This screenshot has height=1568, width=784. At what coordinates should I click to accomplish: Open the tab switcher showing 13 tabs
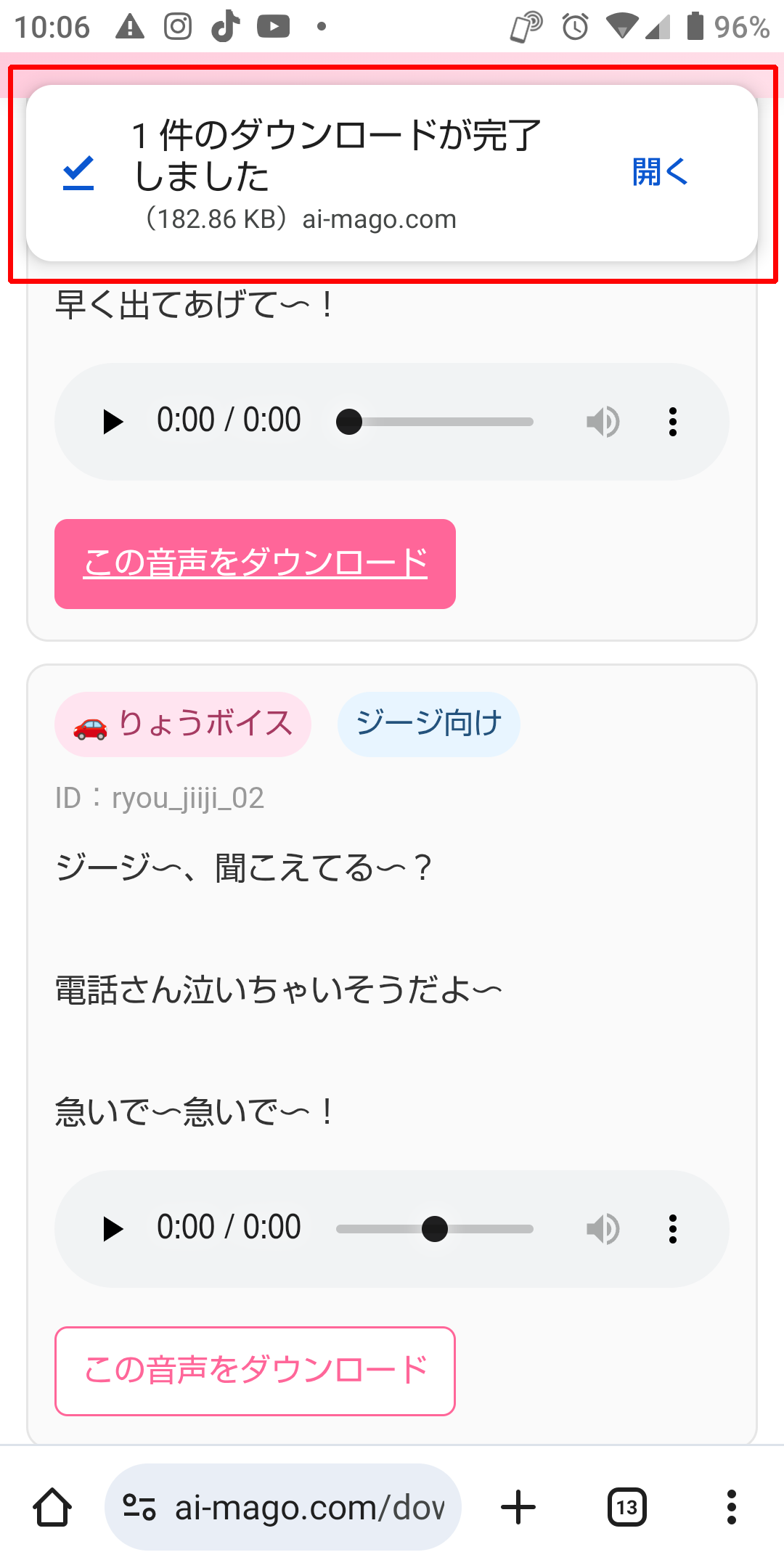pyautogui.click(x=626, y=1506)
